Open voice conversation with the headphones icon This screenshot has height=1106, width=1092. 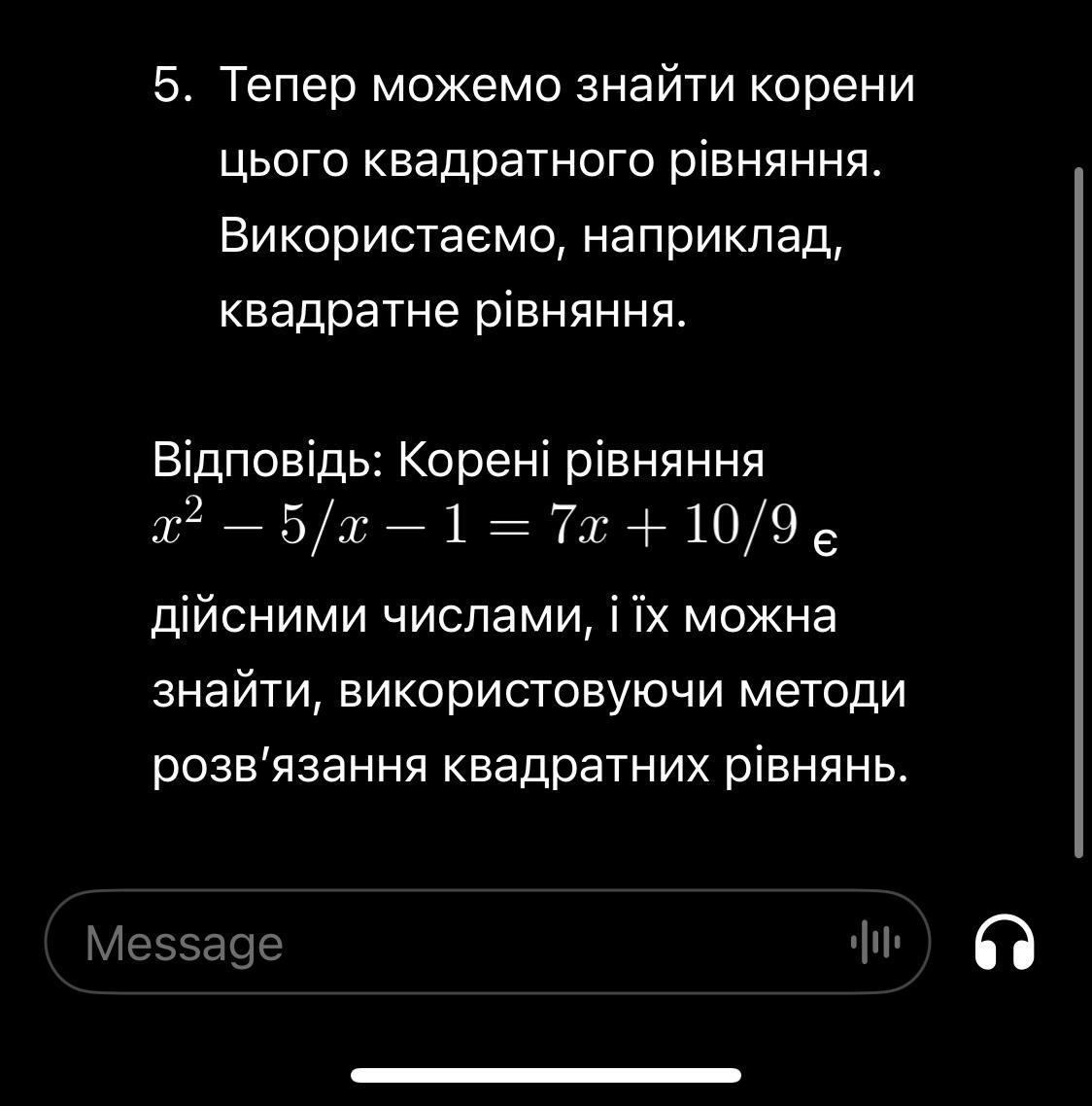click(1004, 943)
